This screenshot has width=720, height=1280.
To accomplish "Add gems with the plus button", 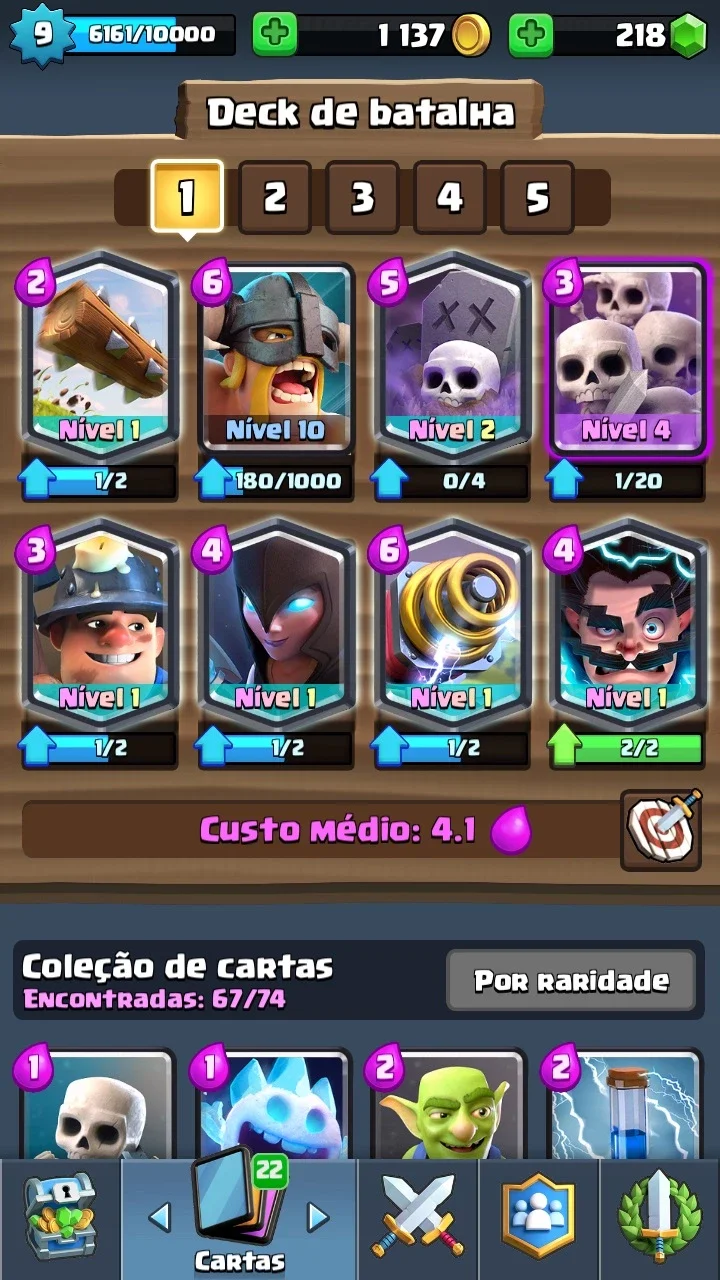I will click(x=531, y=36).
